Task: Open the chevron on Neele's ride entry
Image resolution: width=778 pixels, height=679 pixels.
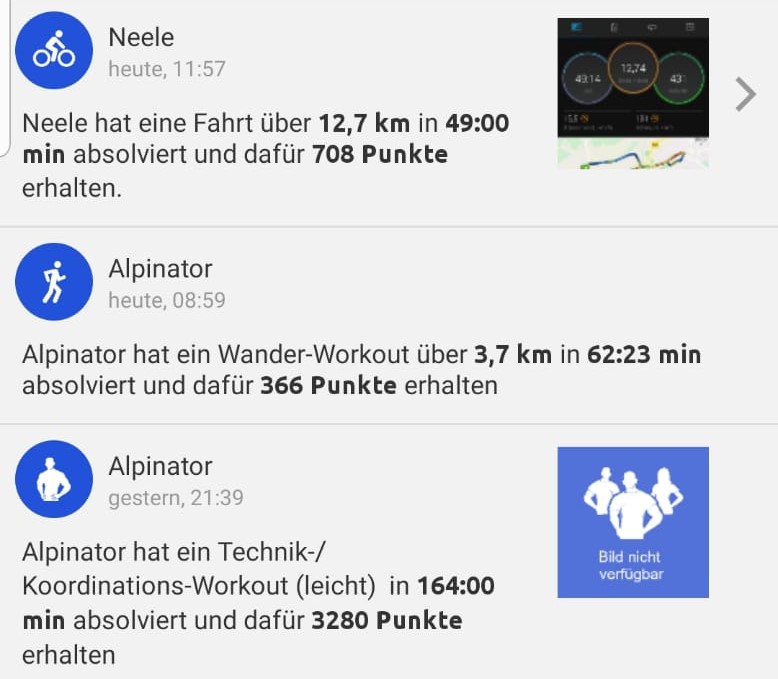Action: [745, 94]
